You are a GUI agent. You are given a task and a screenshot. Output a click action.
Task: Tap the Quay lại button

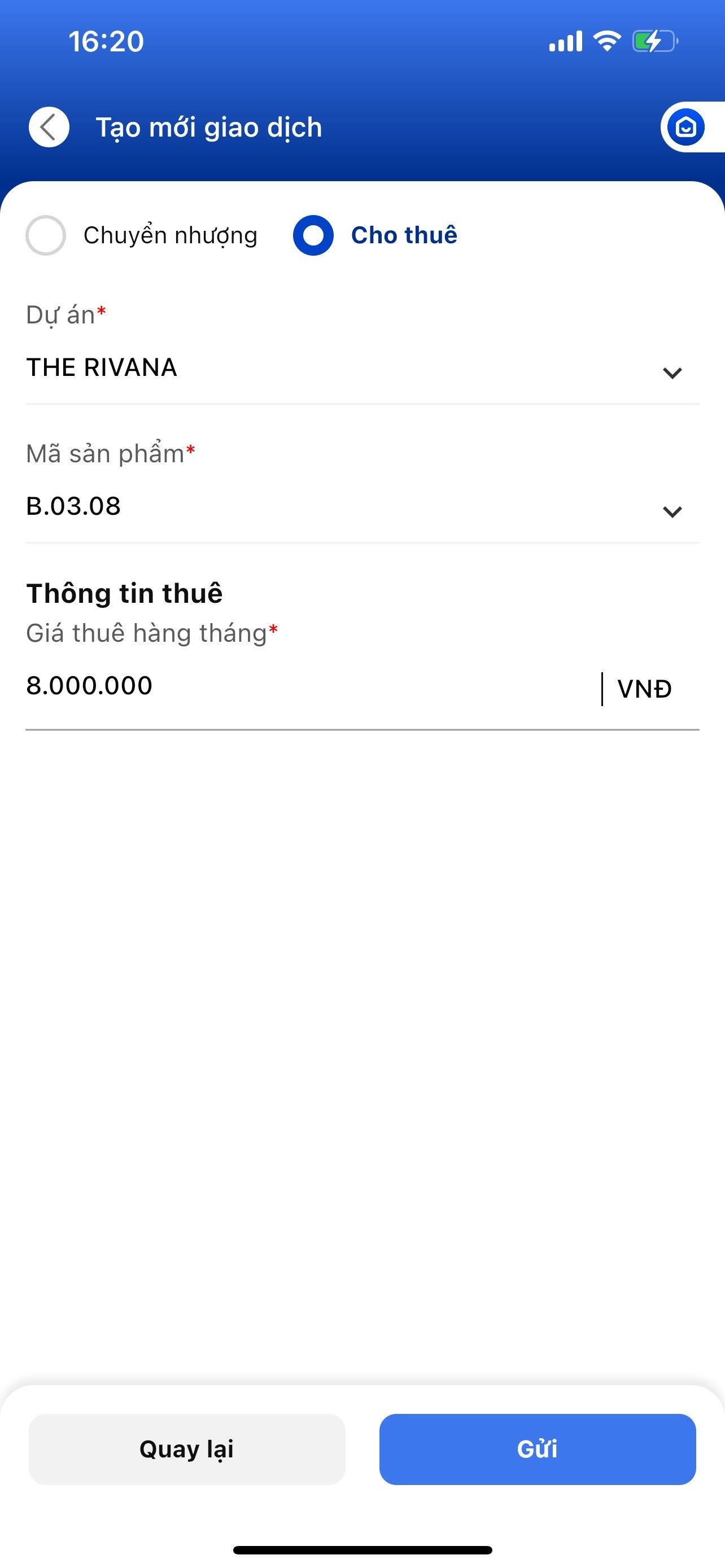[187, 1449]
